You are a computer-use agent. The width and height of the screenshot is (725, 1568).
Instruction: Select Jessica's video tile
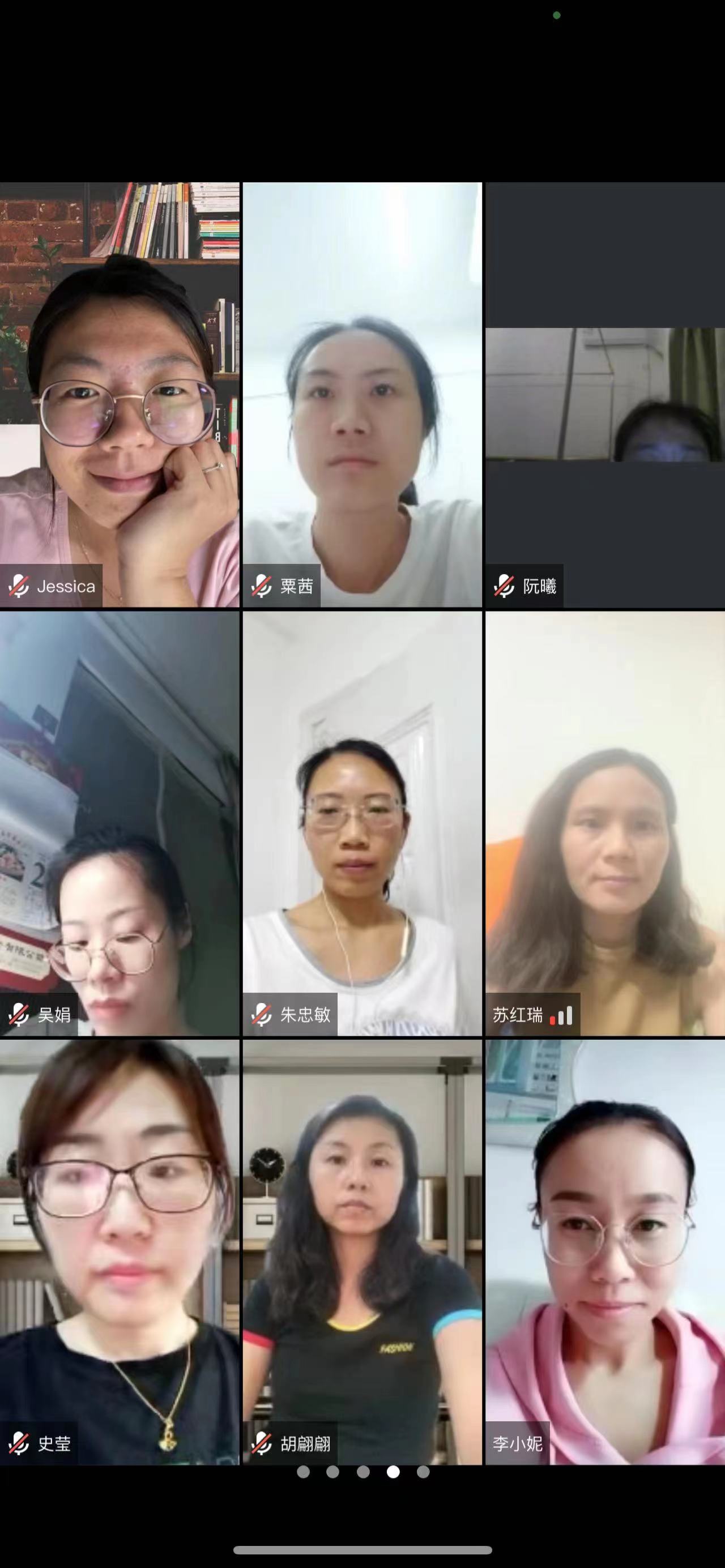coord(120,395)
